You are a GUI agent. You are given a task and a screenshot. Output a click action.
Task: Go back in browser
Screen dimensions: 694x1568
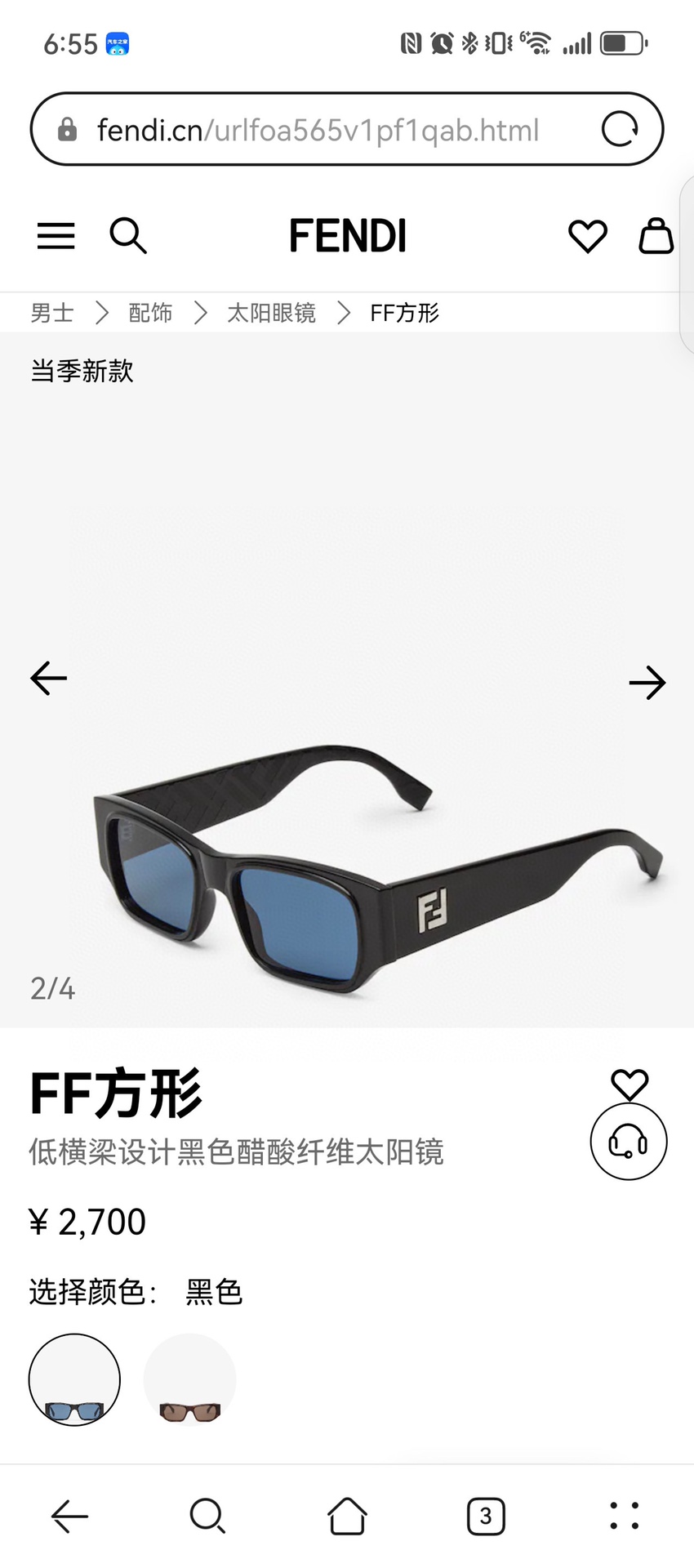(69, 1517)
